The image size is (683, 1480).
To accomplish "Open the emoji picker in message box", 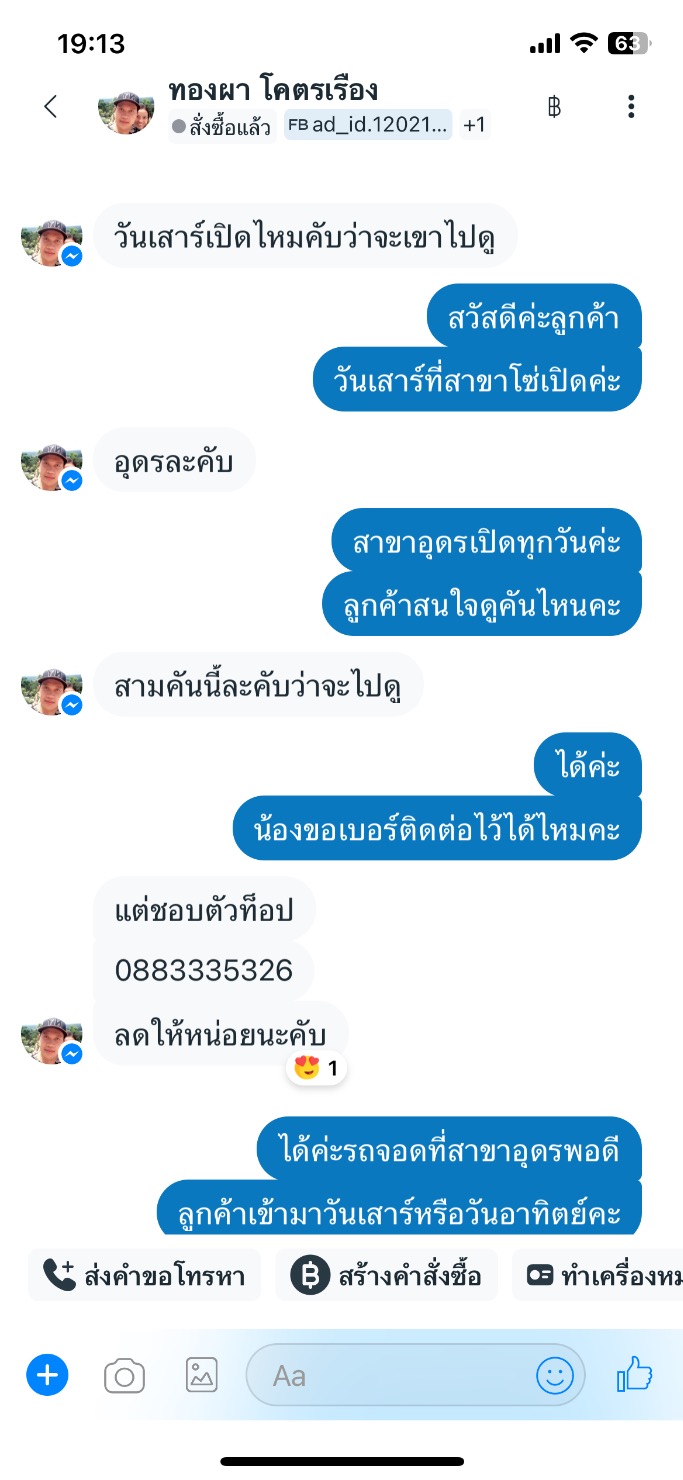I will point(555,1376).
